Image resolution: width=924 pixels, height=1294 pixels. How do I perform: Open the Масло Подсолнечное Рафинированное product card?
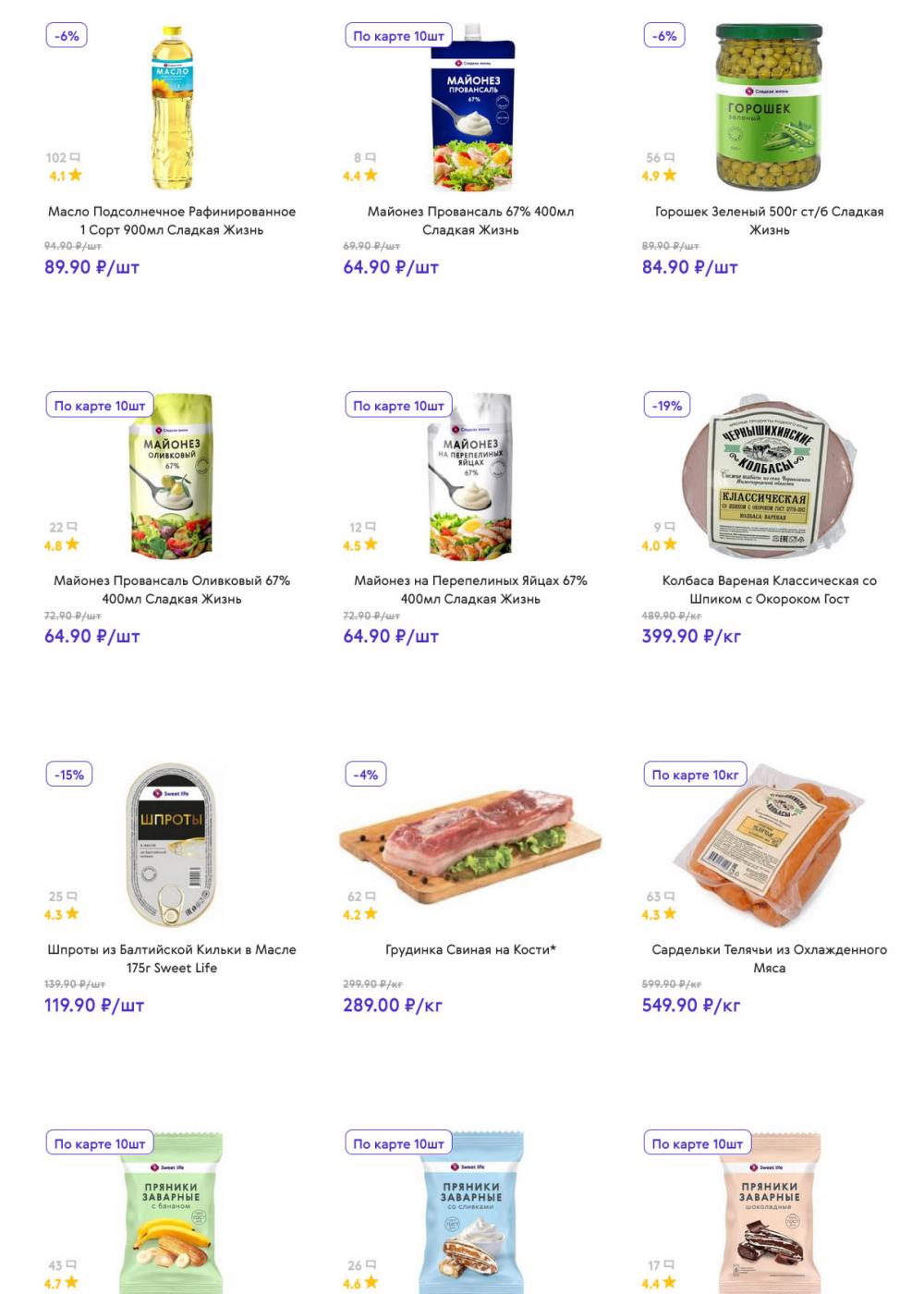click(172, 220)
